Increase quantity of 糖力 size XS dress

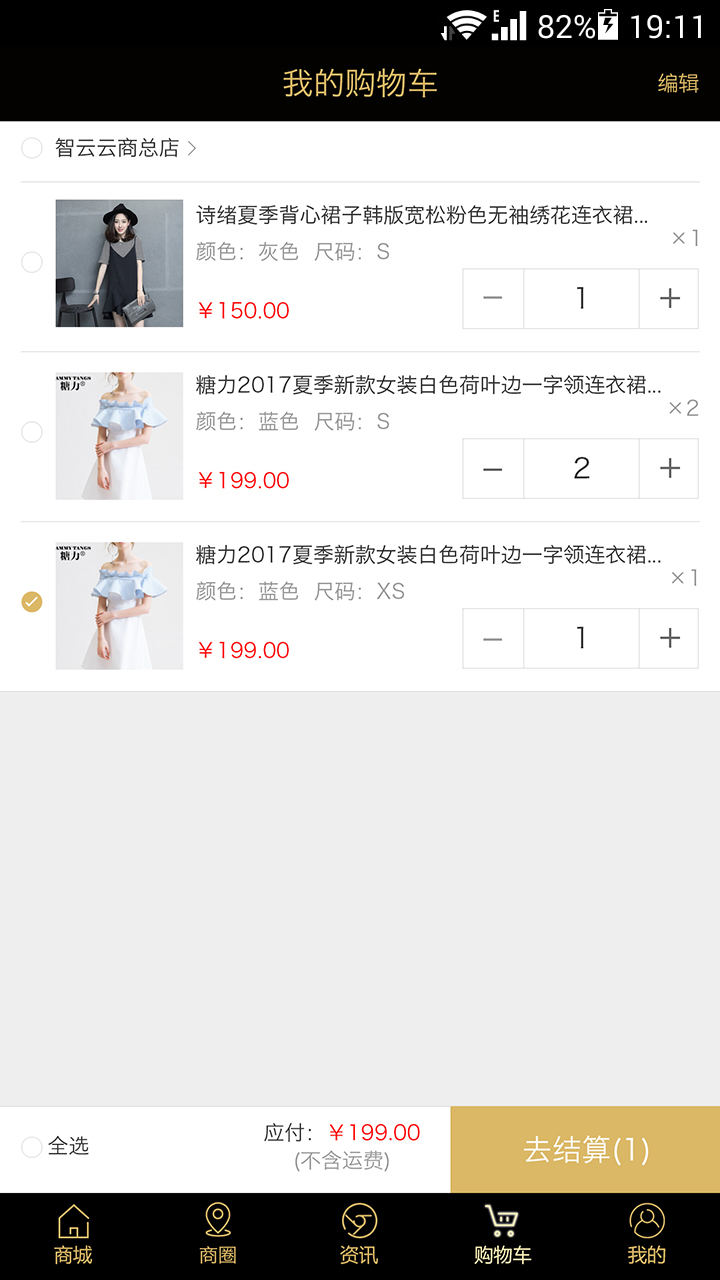pos(669,639)
